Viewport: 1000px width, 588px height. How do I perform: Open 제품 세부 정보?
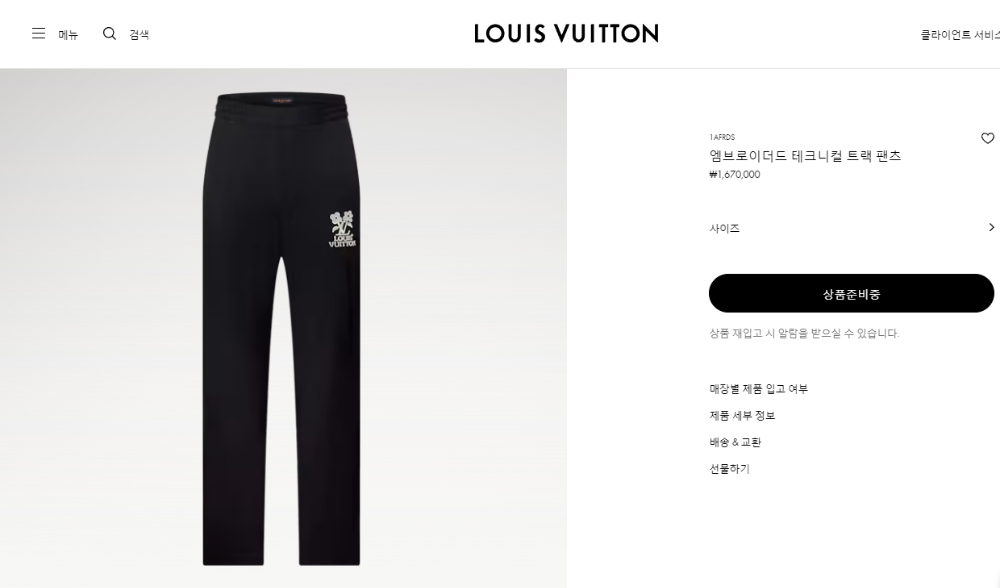742,415
